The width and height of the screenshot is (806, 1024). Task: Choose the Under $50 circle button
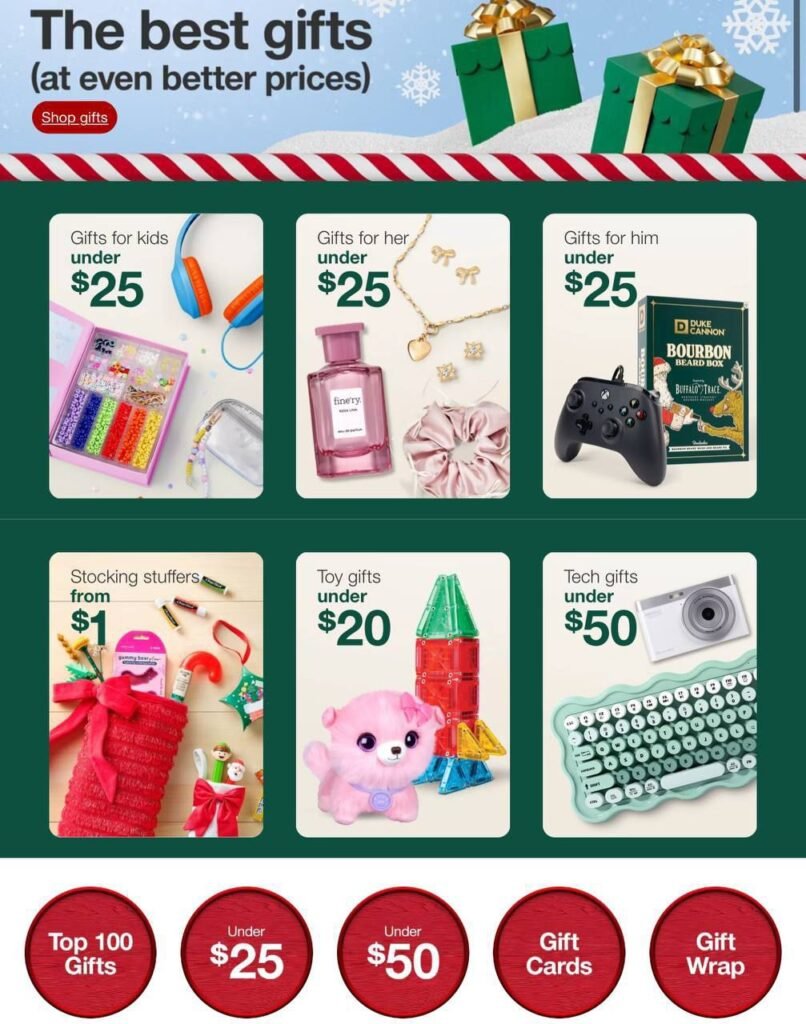[403, 953]
